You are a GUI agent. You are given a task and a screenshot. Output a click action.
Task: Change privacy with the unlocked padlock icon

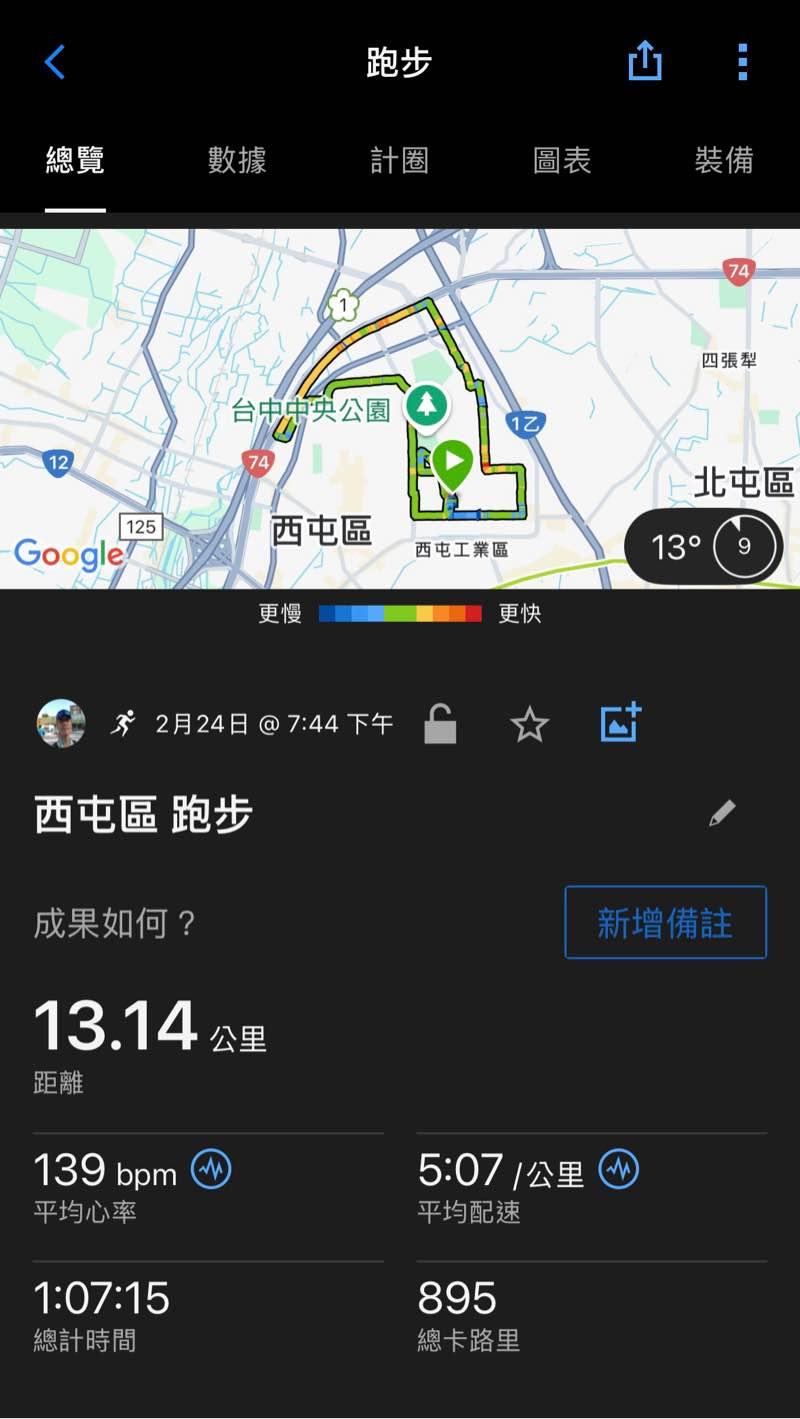click(440, 724)
